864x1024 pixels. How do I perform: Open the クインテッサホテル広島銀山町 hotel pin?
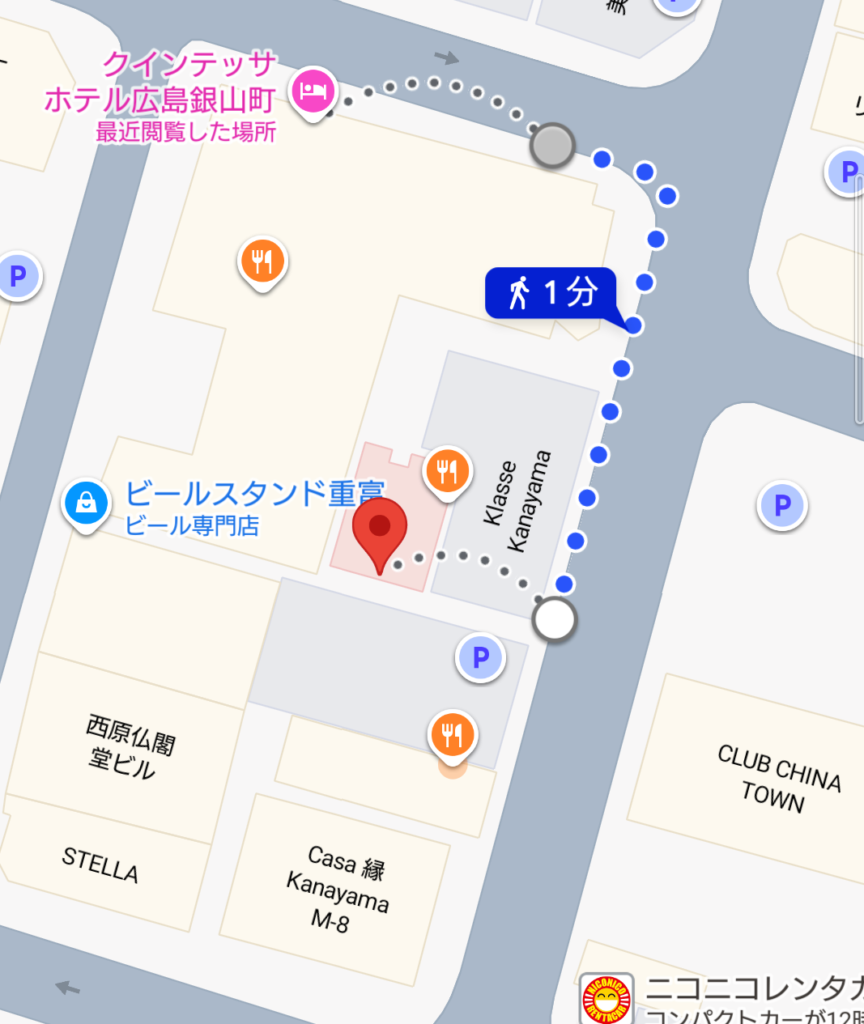pyautogui.click(x=312, y=92)
